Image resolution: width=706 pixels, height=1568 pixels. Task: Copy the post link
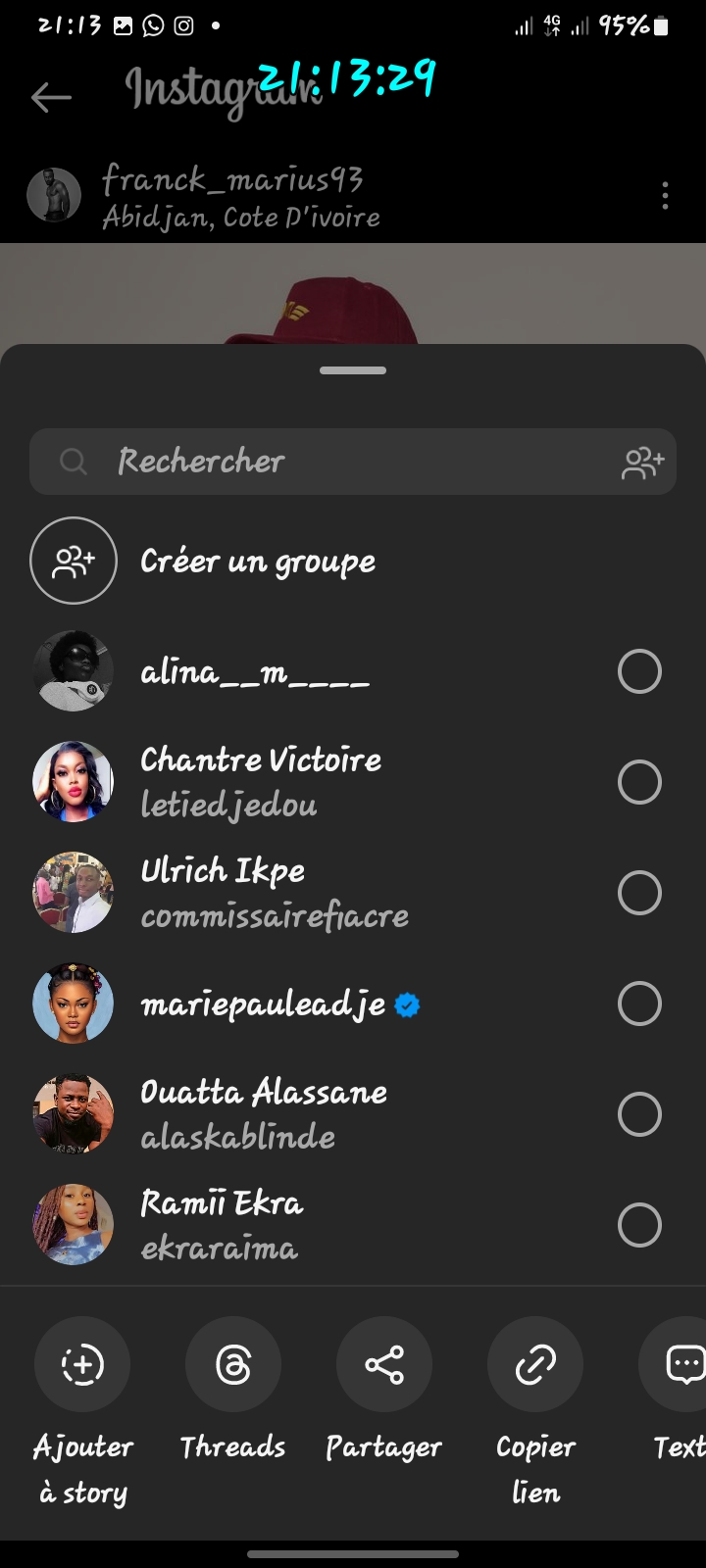[x=535, y=1365]
